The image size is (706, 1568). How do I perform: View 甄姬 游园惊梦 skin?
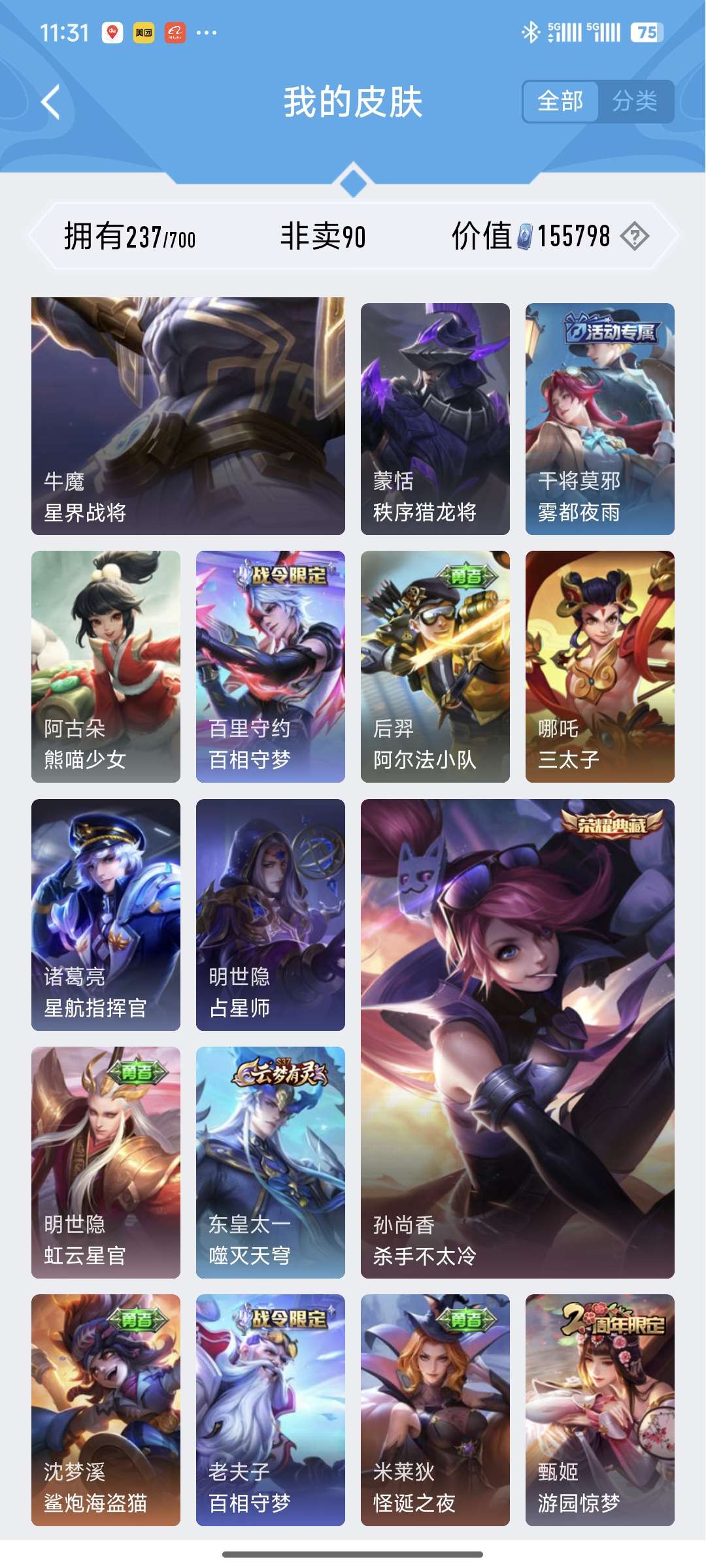click(x=600, y=1410)
